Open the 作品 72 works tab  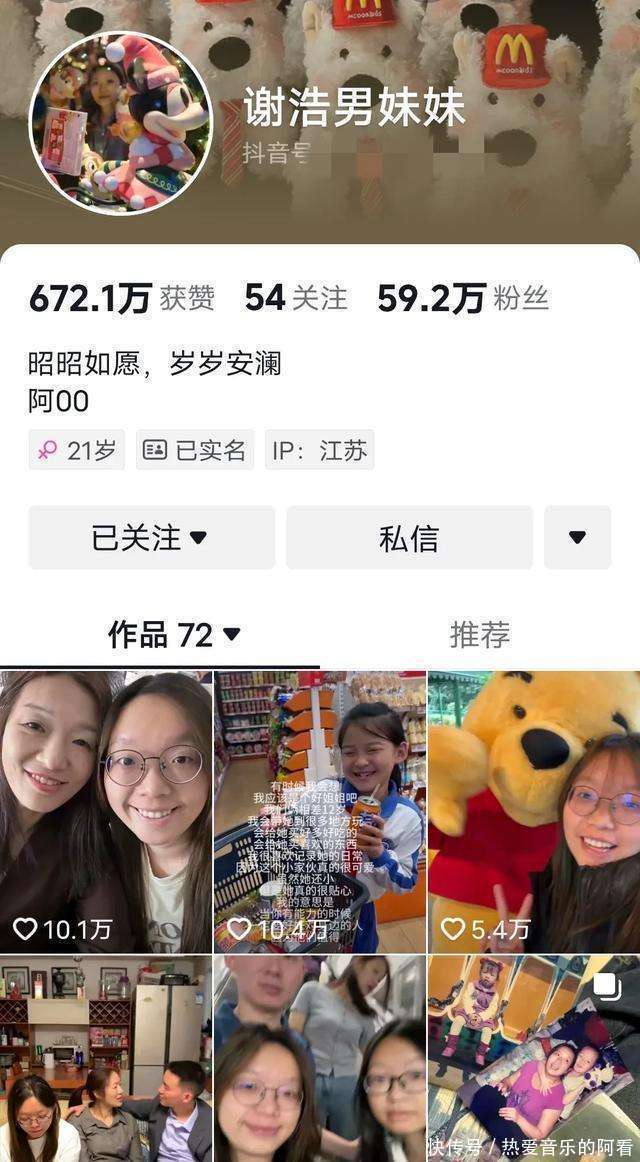(174, 634)
